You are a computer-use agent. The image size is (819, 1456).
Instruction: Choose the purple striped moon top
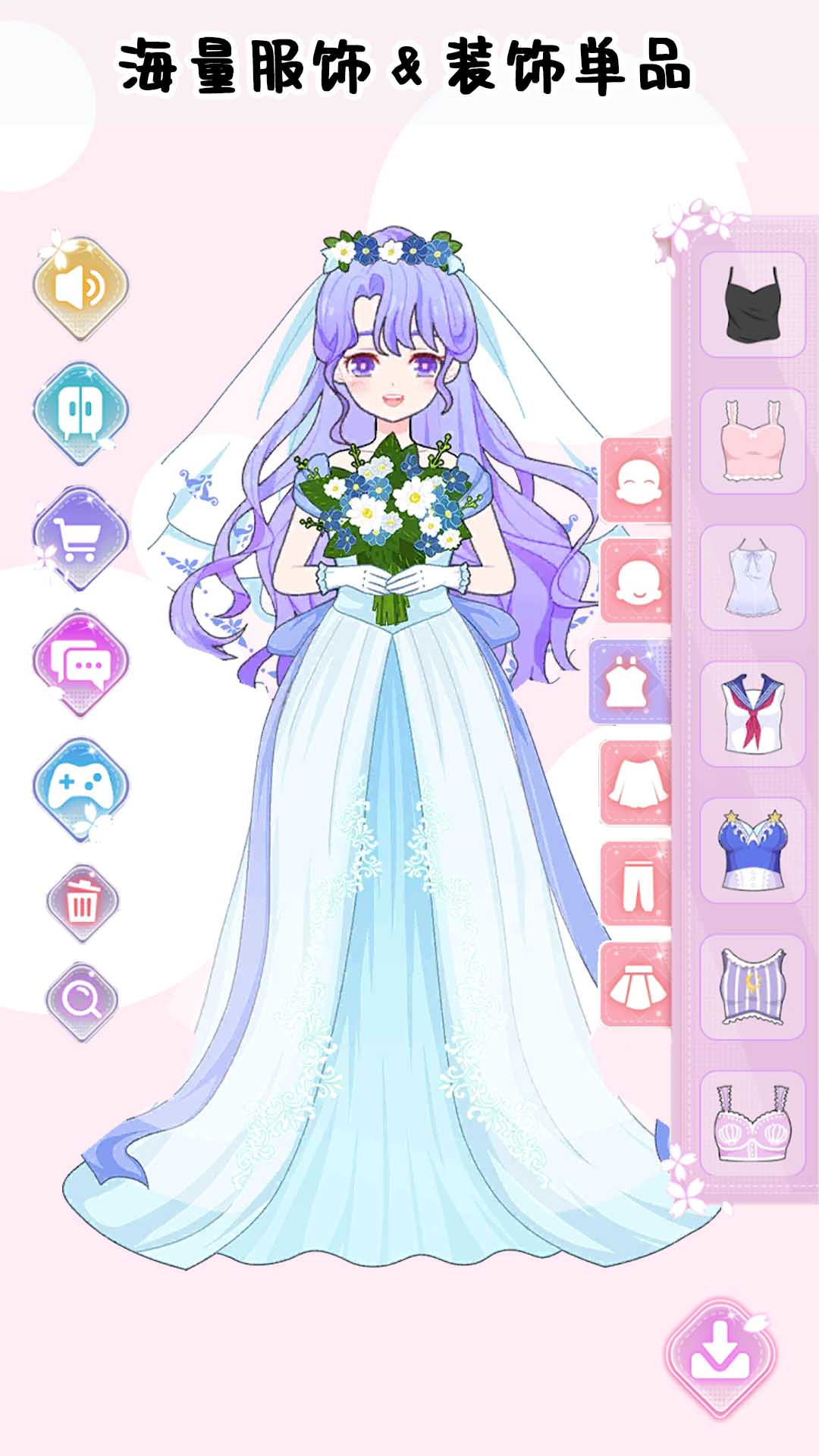pyautogui.click(x=752, y=987)
